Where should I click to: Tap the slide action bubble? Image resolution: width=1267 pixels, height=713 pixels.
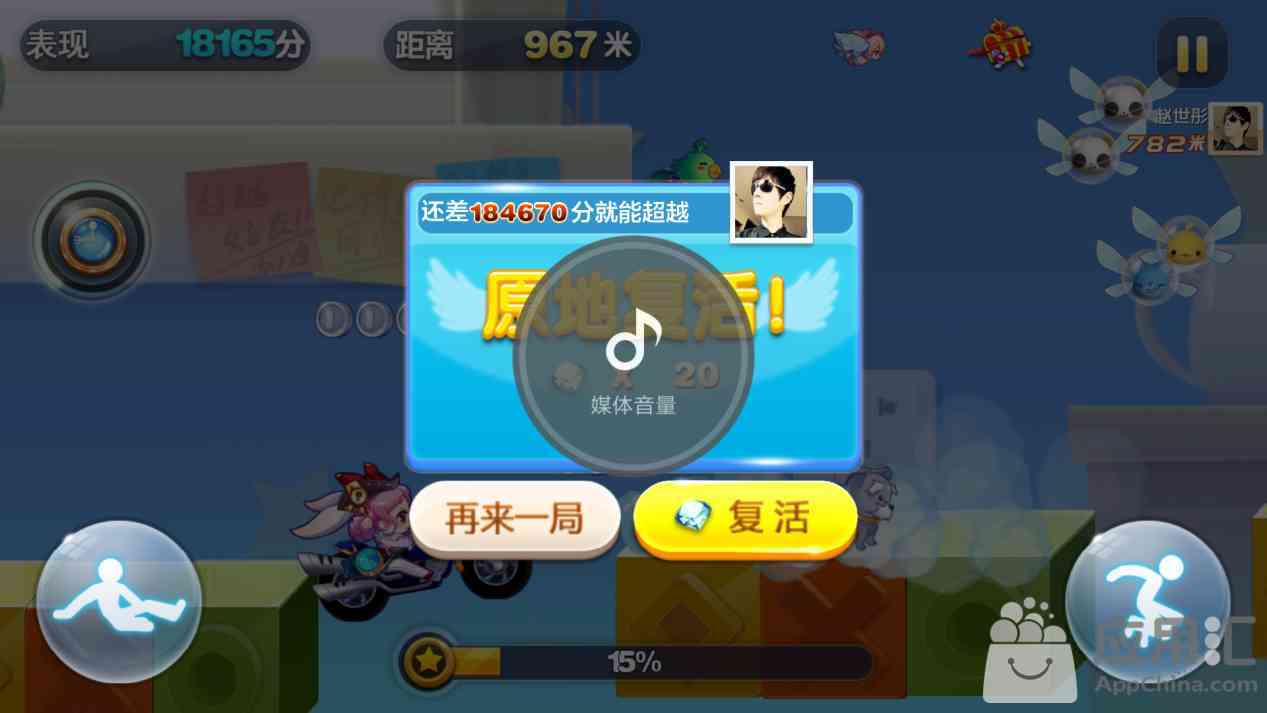pyautogui.click(x=118, y=602)
